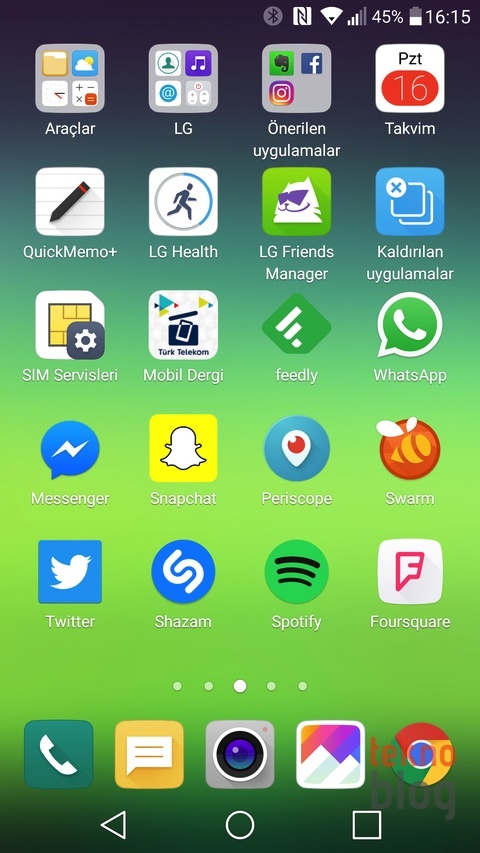The height and width of the screenshot is (853, 480).
Task: Launch Spotify
Action: [x=296, y=572]
